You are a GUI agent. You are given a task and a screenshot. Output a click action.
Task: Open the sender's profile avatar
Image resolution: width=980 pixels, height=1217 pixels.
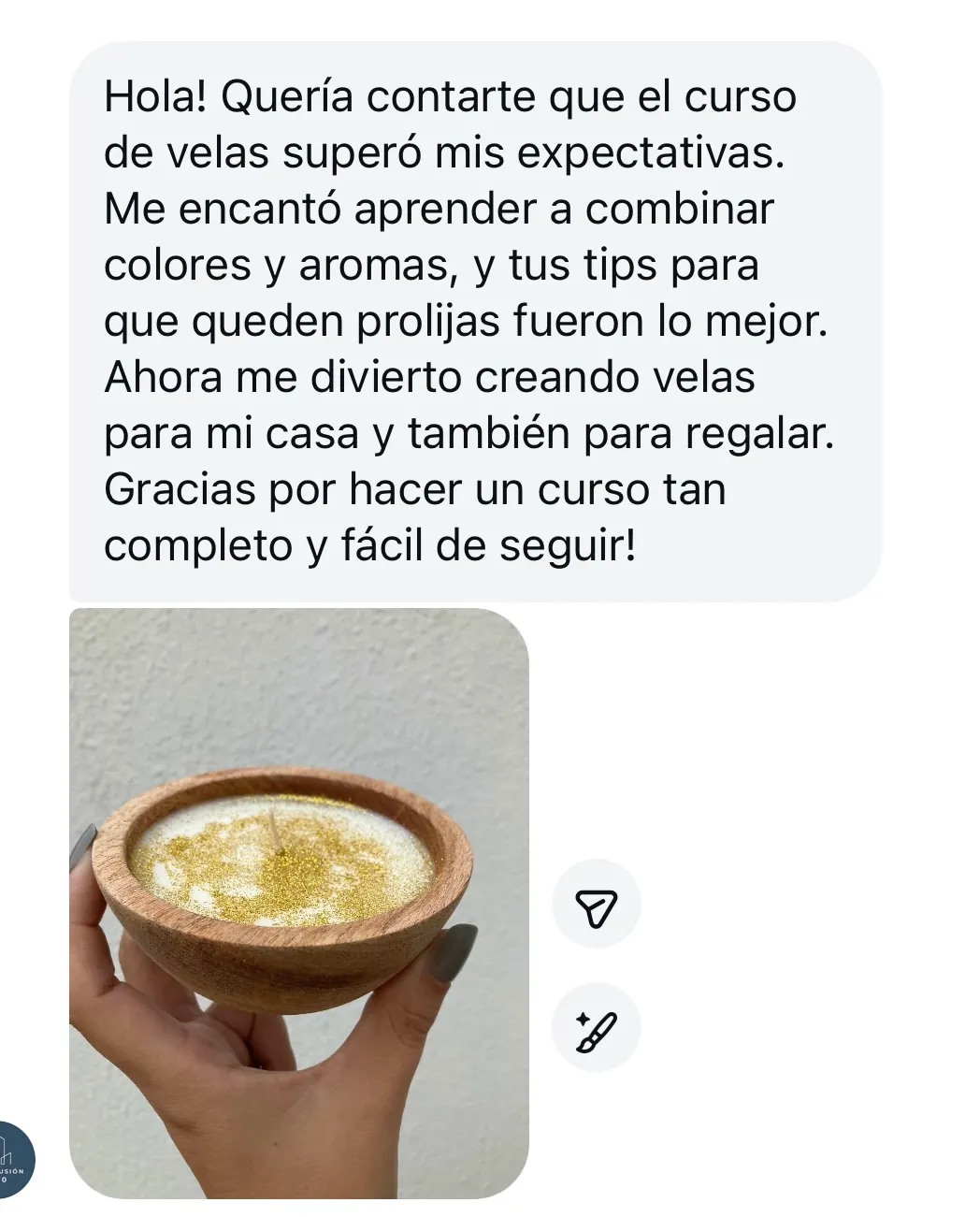pyautogui.click(x=13, y=1160)
